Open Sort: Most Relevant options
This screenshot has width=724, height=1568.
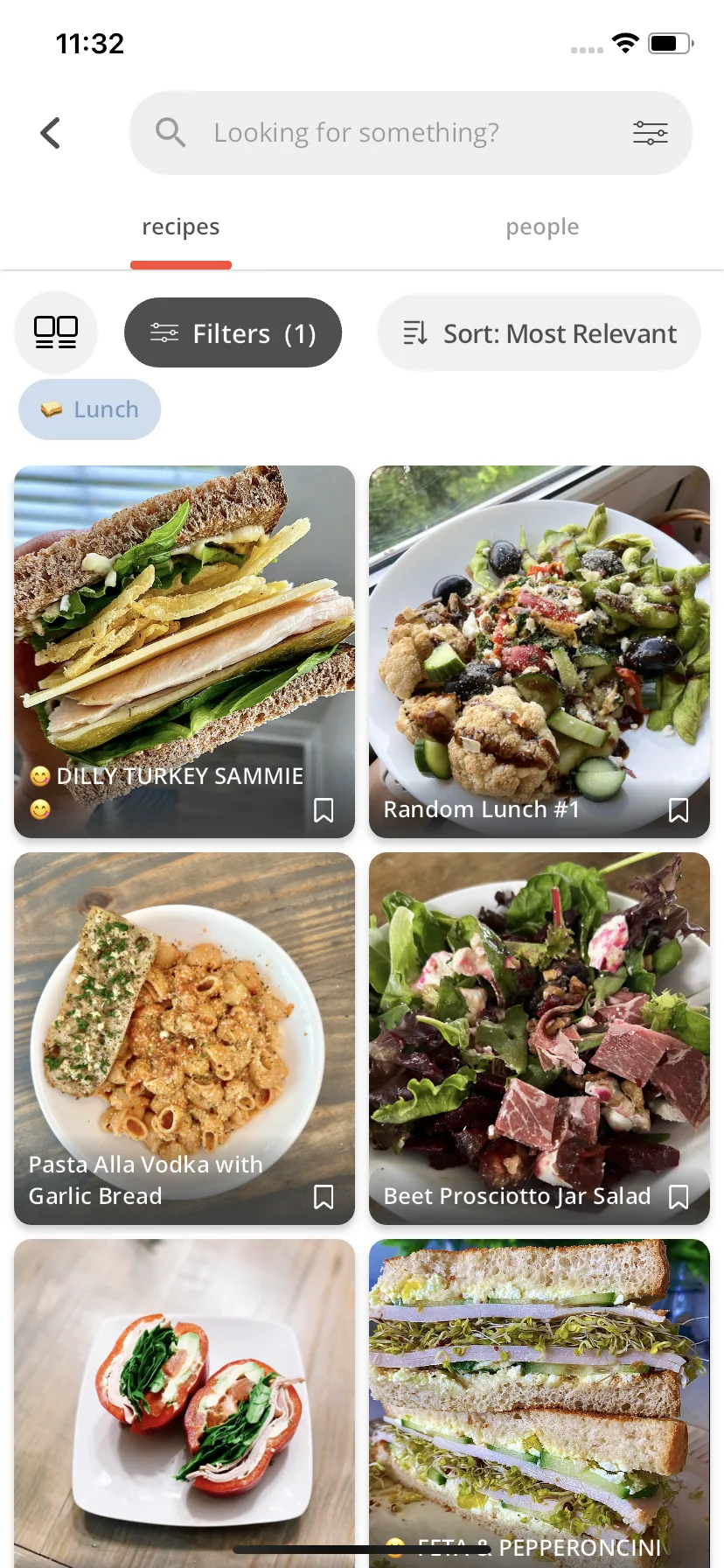click(x=539, y=332)
